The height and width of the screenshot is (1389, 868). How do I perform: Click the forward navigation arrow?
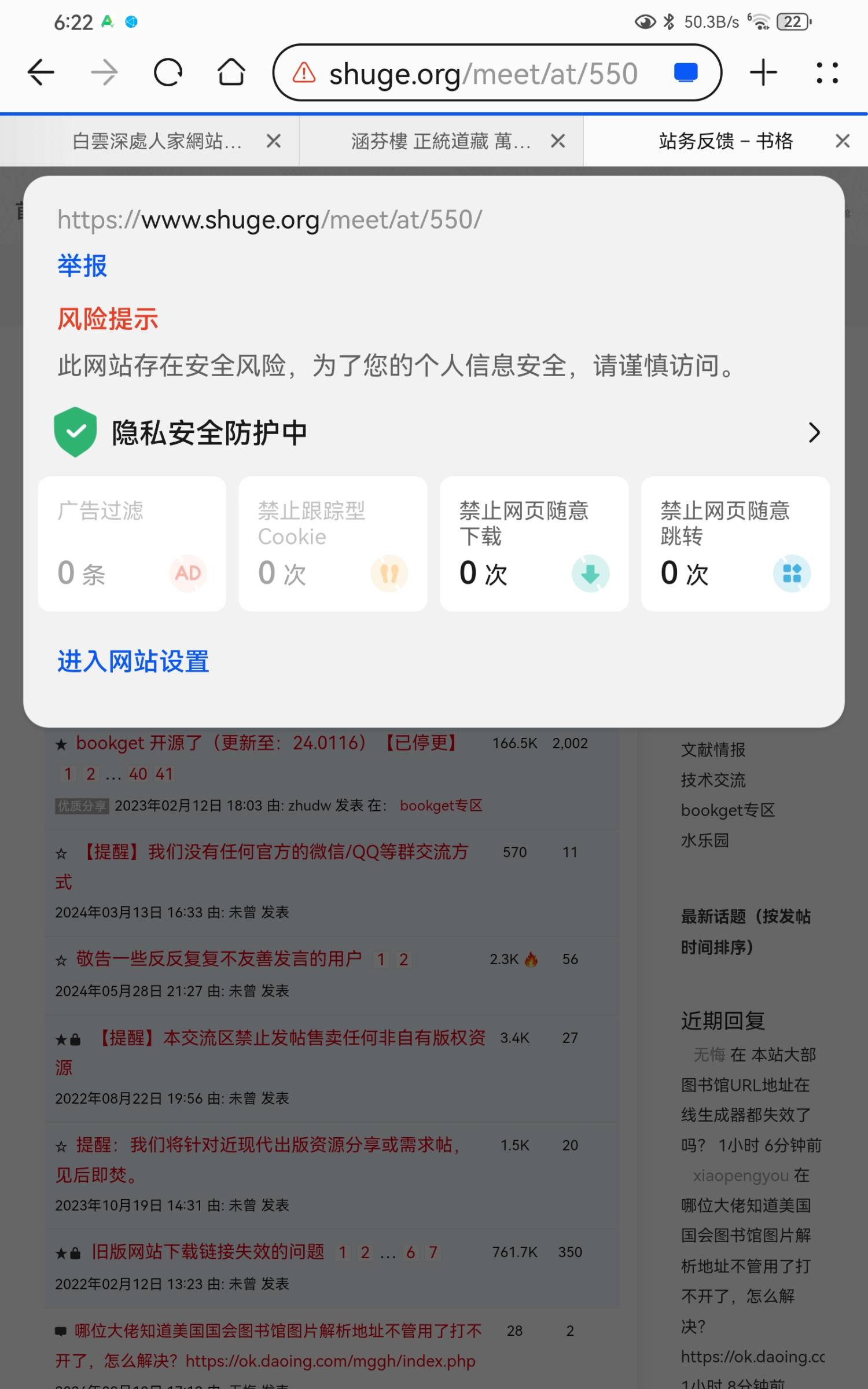[x=103, y=72]
